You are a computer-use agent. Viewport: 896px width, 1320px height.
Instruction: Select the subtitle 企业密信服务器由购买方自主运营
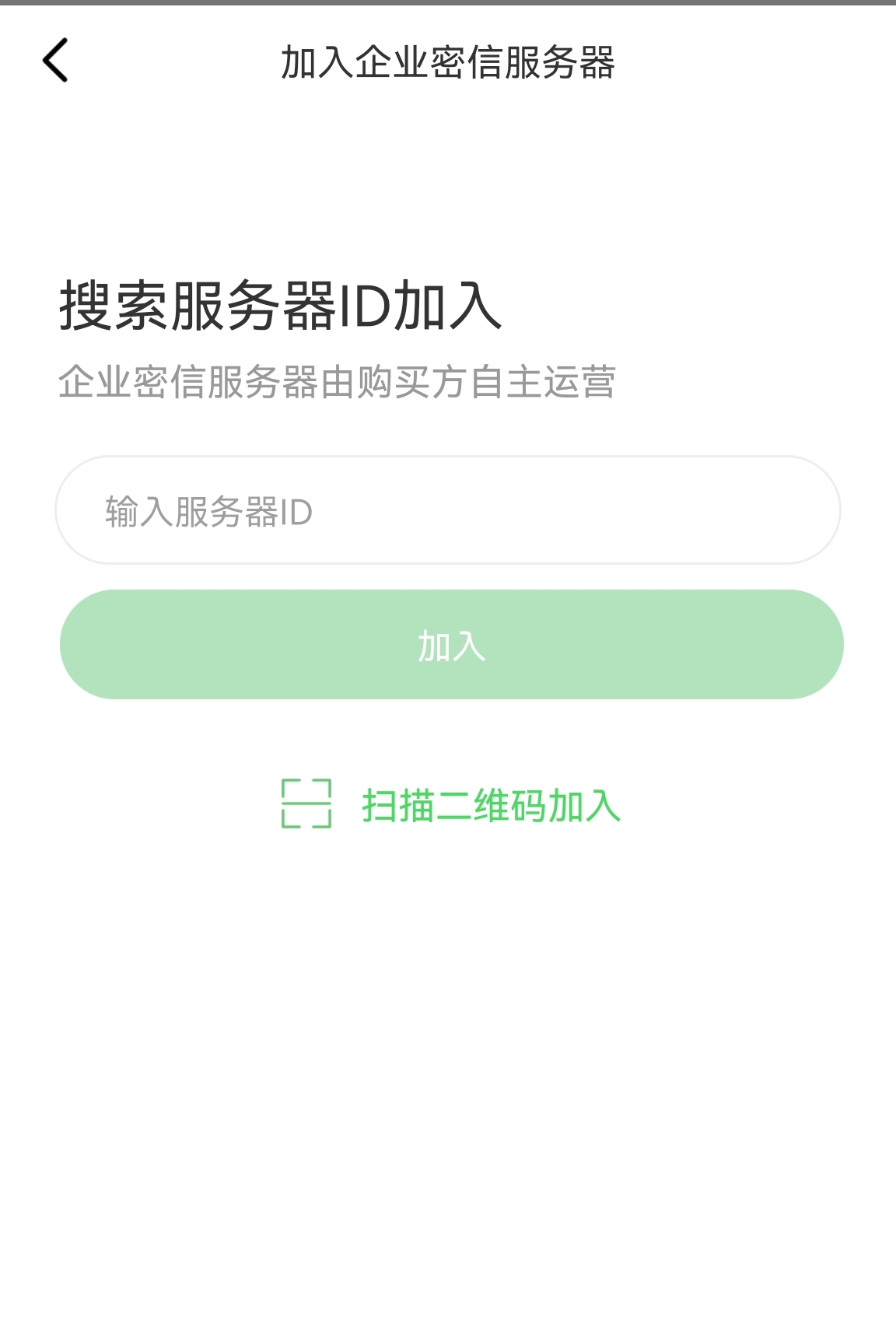click(338, 380)
